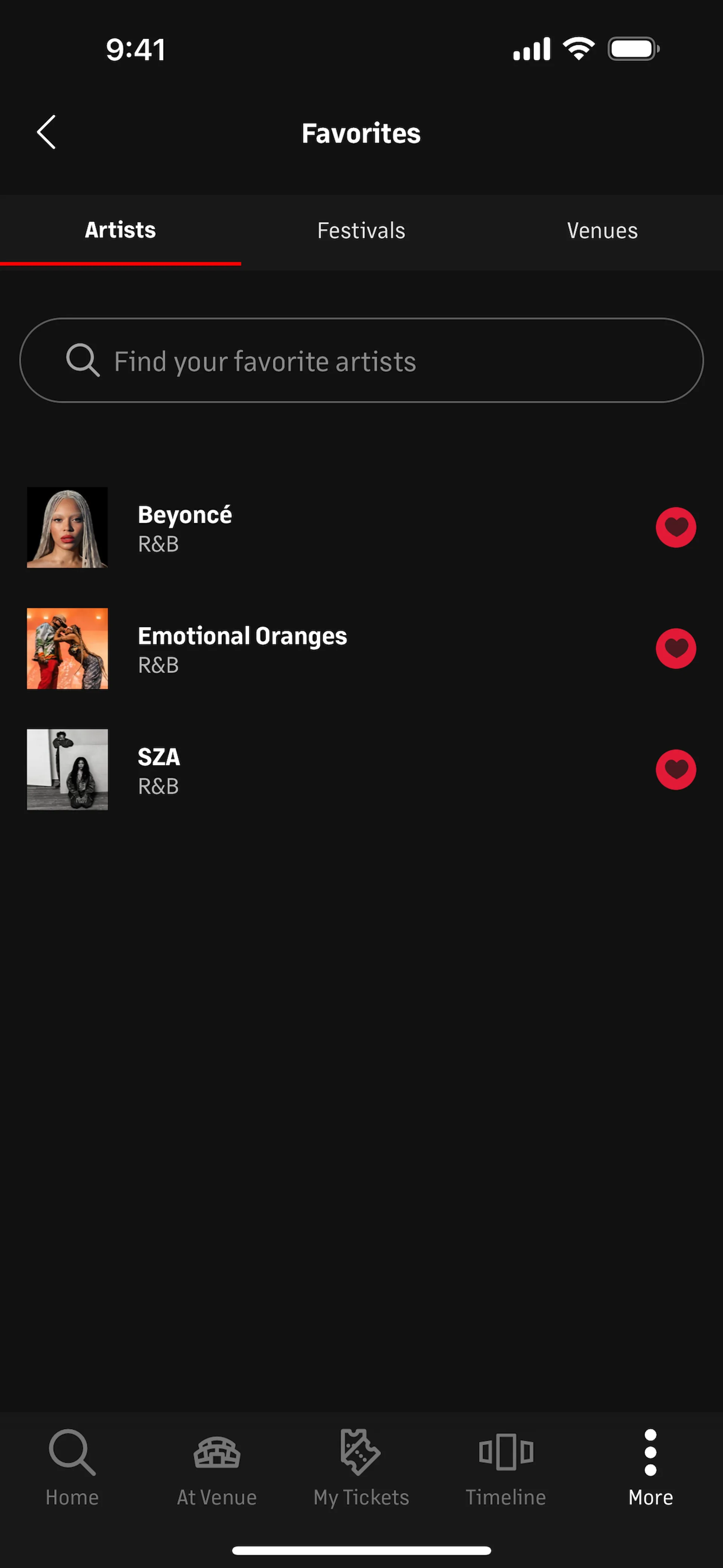723x1568 pixels.
Task: Unfavorite Beyoncé with the heart icon
Action: click(676, 527)
